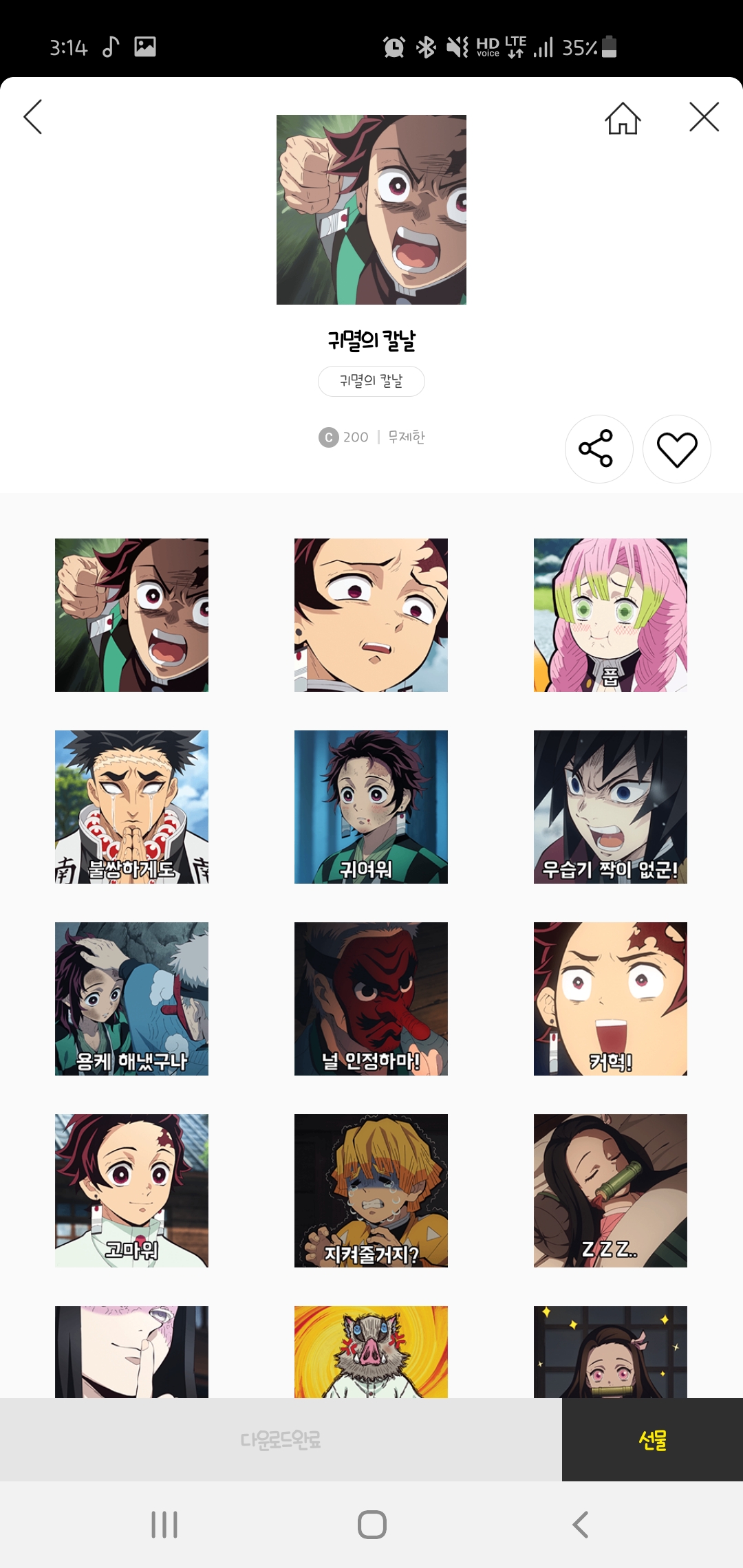Select the ZZZ.. sleeping emoticon
743x1568 pixels.
coord(610,1190)
